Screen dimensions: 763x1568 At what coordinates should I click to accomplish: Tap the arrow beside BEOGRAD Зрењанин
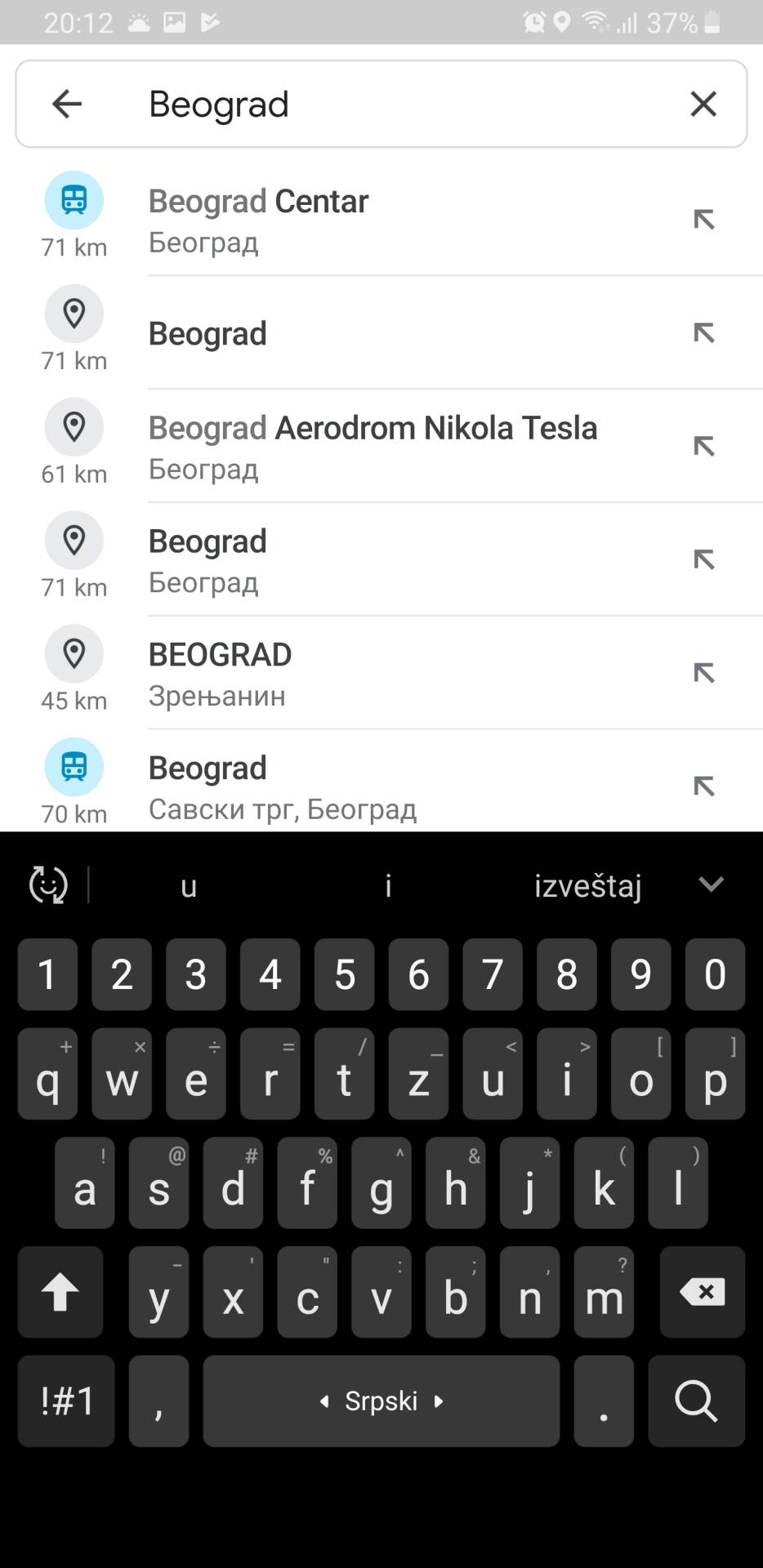tap(703, 673)
